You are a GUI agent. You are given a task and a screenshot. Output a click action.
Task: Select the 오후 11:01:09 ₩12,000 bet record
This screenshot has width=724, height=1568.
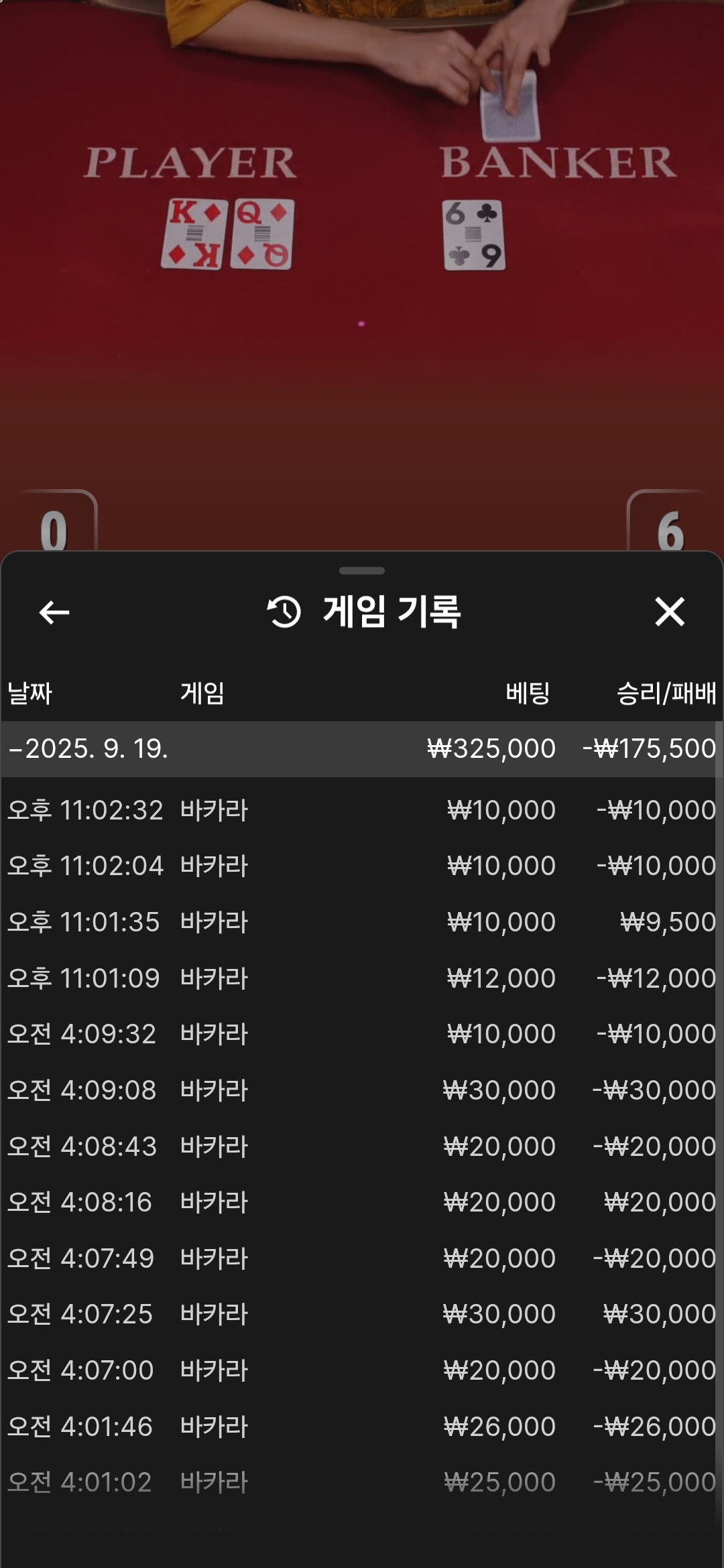point(362,978)
